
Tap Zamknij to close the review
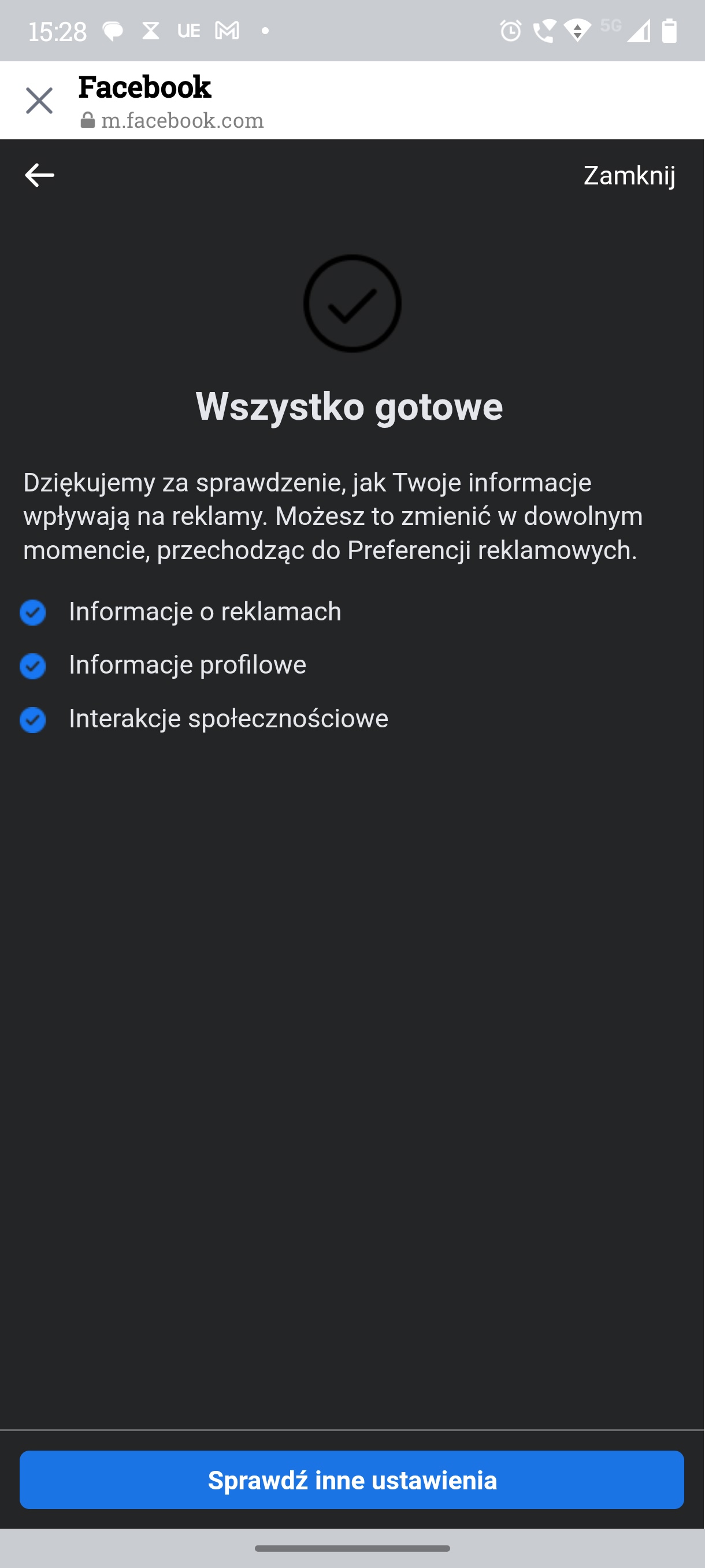tap(629, 175)
